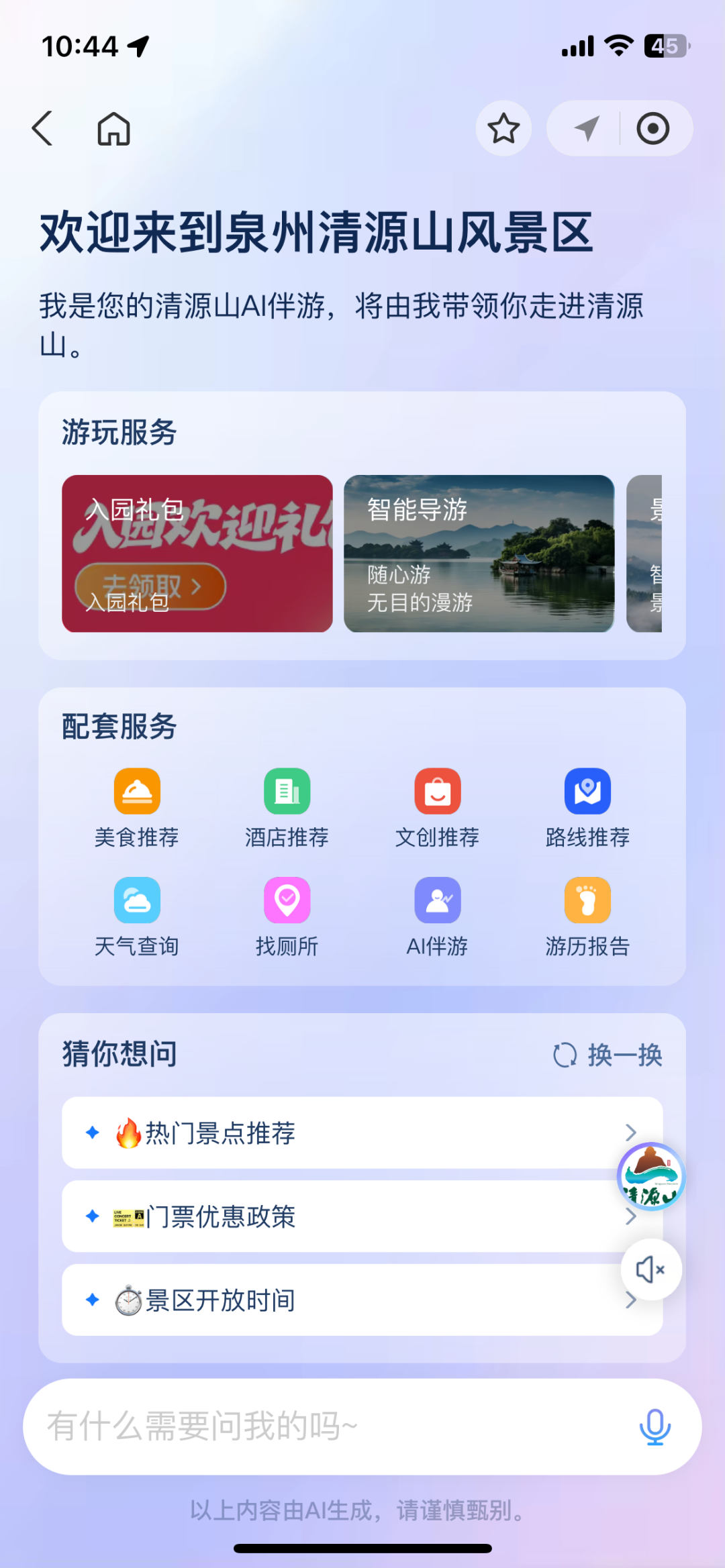The height and width of the screenshot is (1568, 725).
Task: Open the 门票优惠政策 question chevron
Action: coord(630,1216)
